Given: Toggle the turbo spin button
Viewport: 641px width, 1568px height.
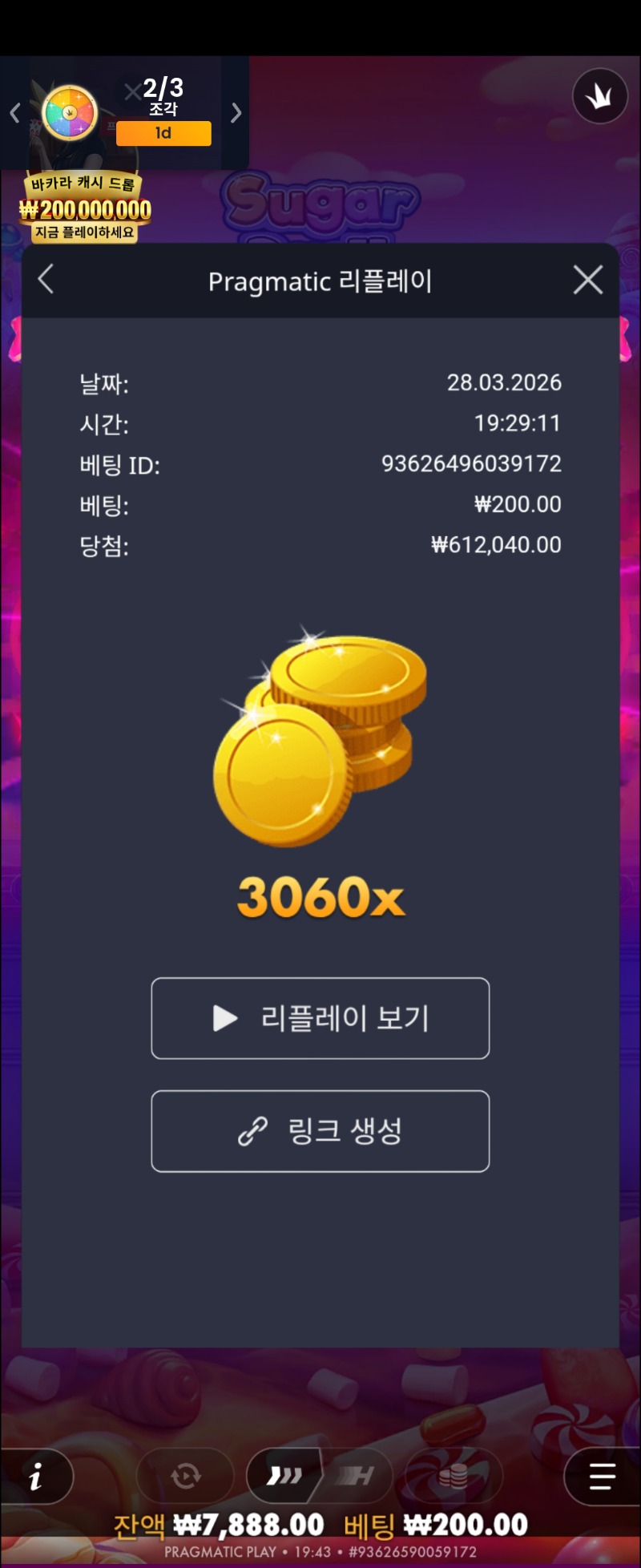Looking at the screenshot, I should coord(284,1476).
